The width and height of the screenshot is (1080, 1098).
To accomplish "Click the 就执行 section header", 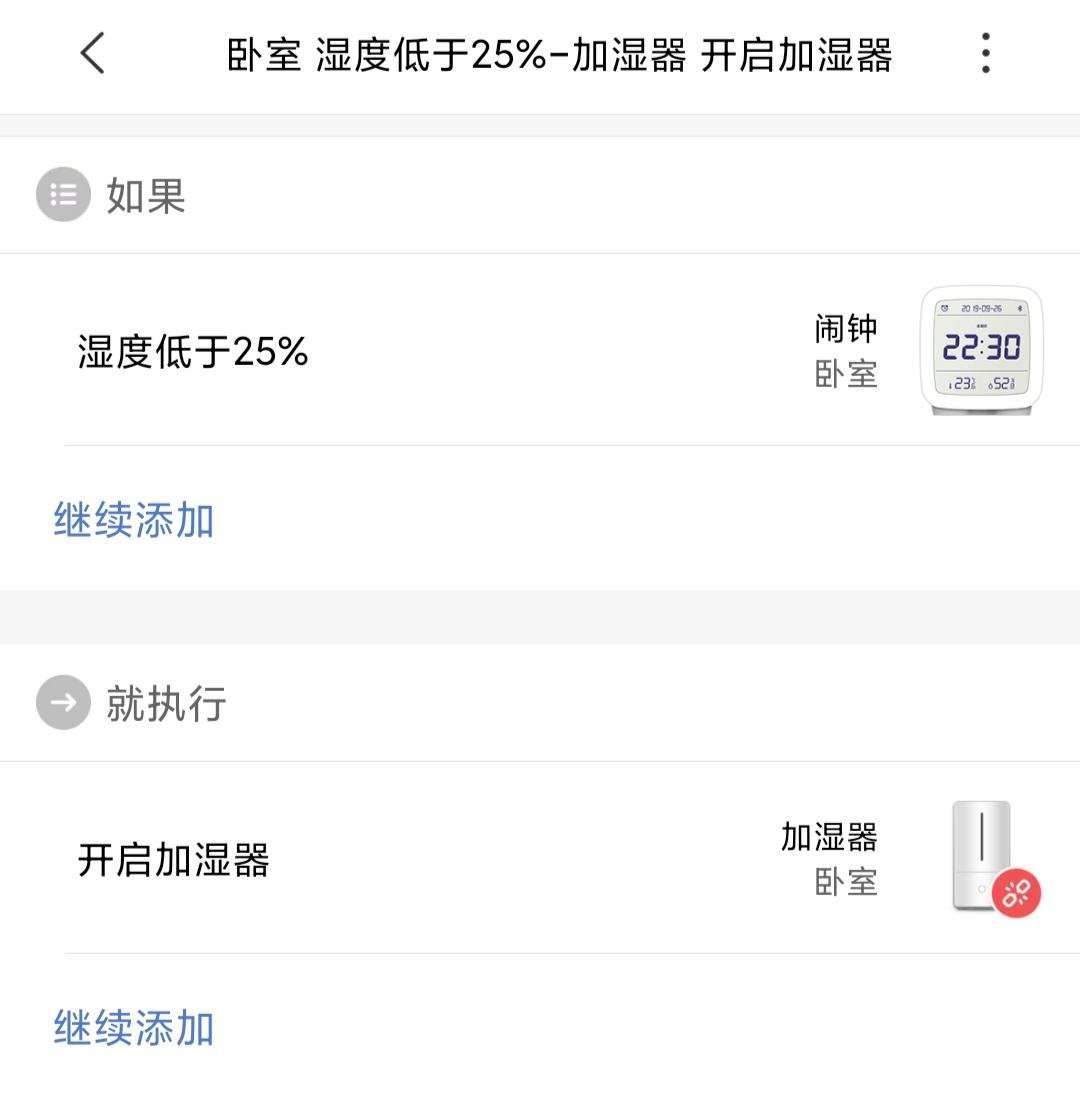I will 165,703.
